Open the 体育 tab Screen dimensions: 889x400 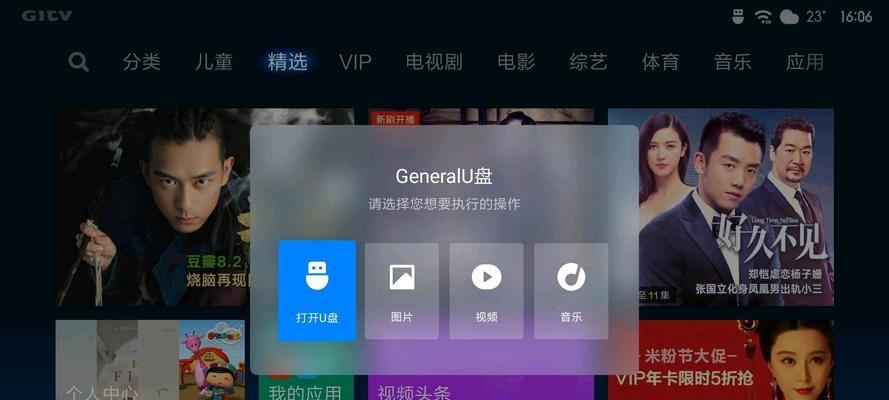click(660, 62)
